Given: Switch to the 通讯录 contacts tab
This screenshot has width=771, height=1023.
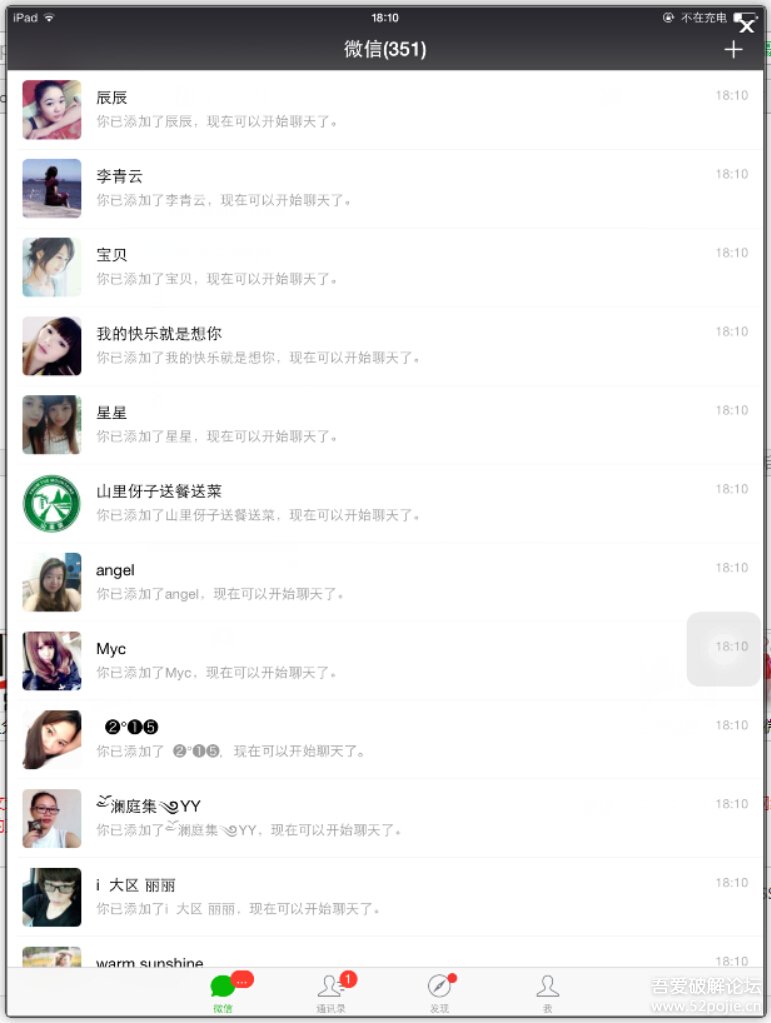Looking at the screenshot, I should click(x=331, y=994).
